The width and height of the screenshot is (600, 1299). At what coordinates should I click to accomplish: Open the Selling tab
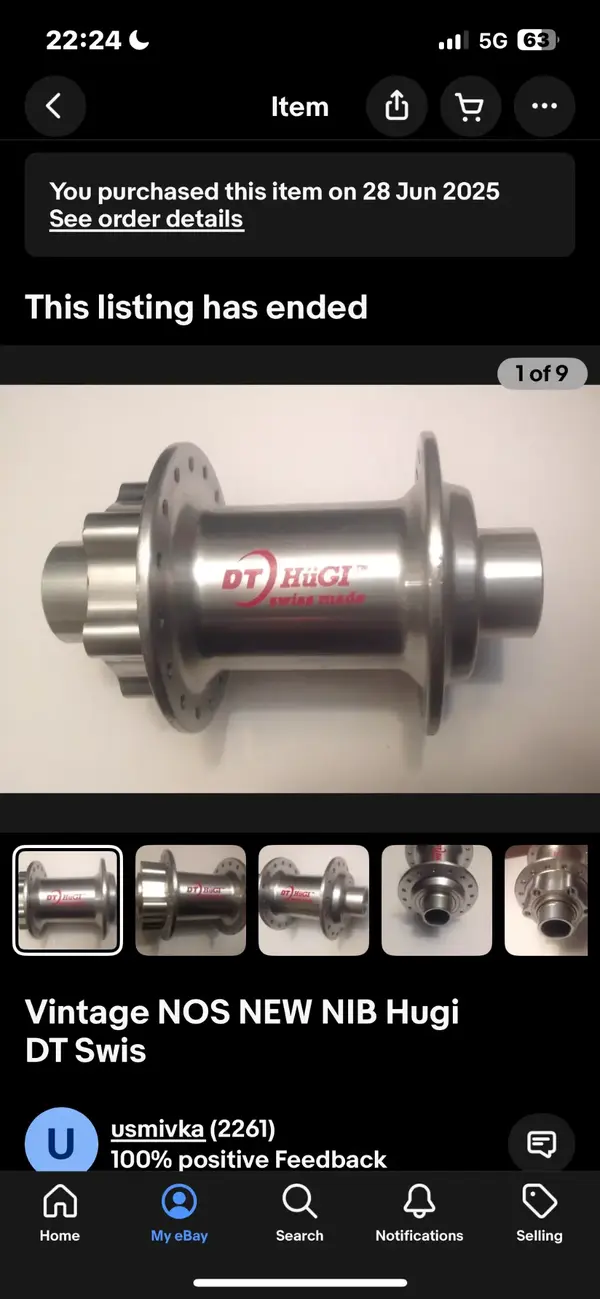(x=539, y=1212)
